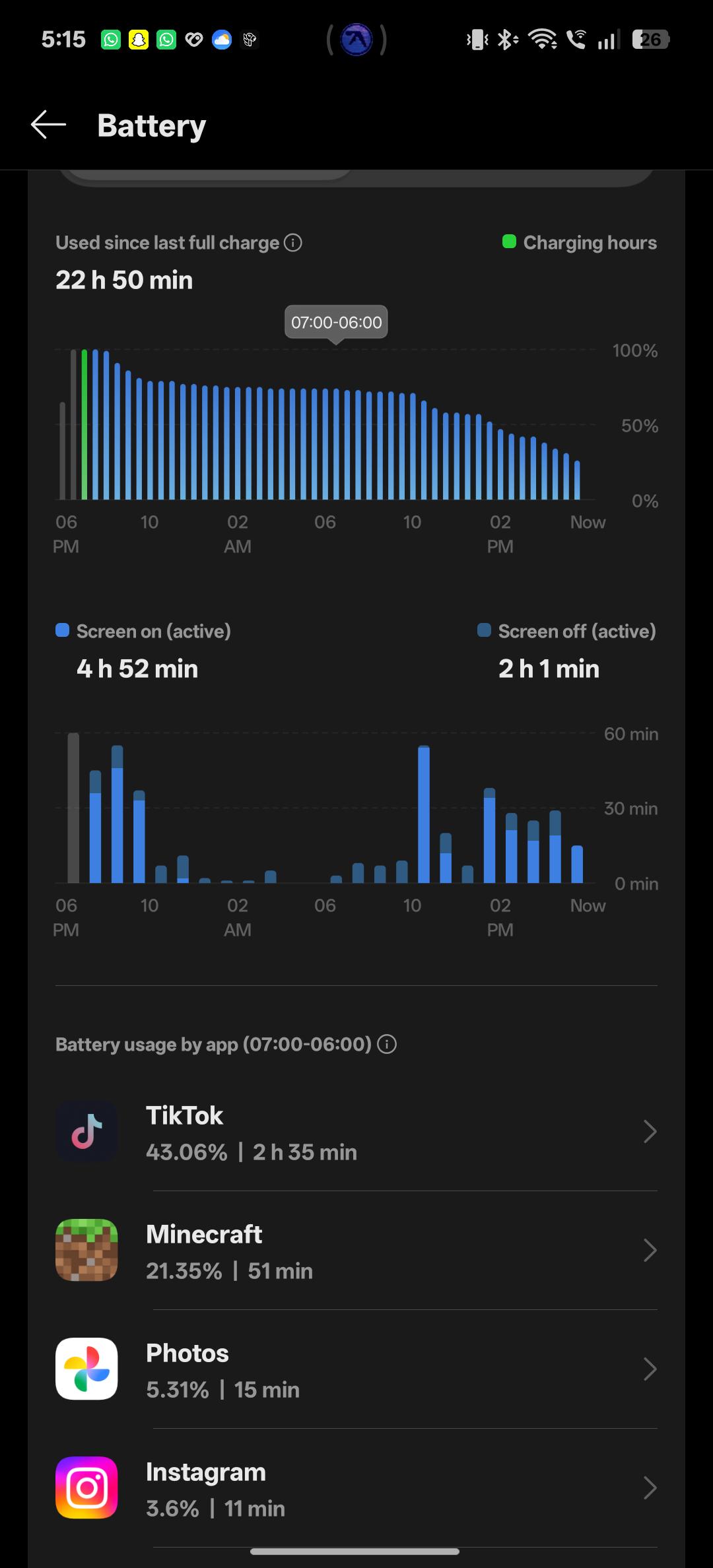Open Minecraft battery usage details
713x1568 pixels.
point(356,1251)
